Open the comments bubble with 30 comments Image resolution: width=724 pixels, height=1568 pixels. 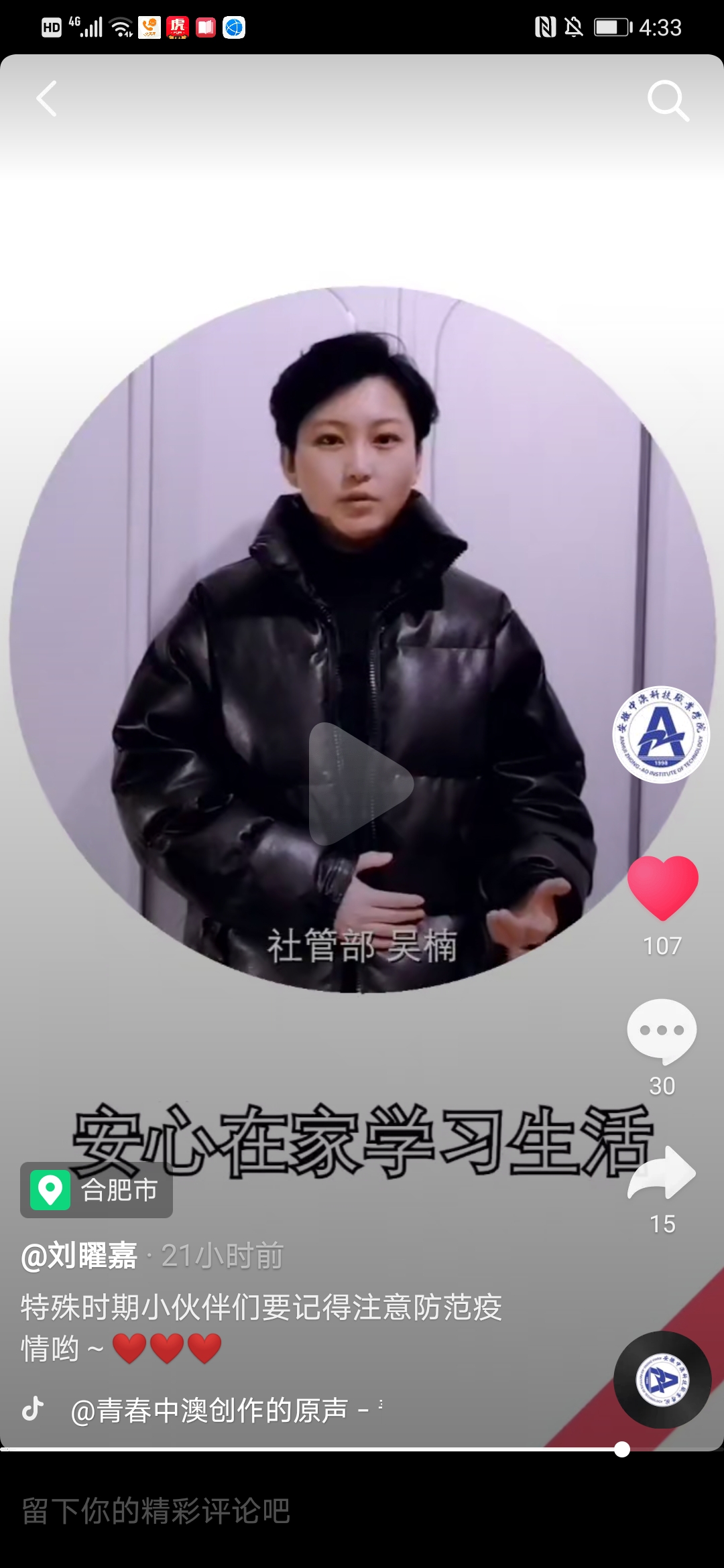[662, 1031]
